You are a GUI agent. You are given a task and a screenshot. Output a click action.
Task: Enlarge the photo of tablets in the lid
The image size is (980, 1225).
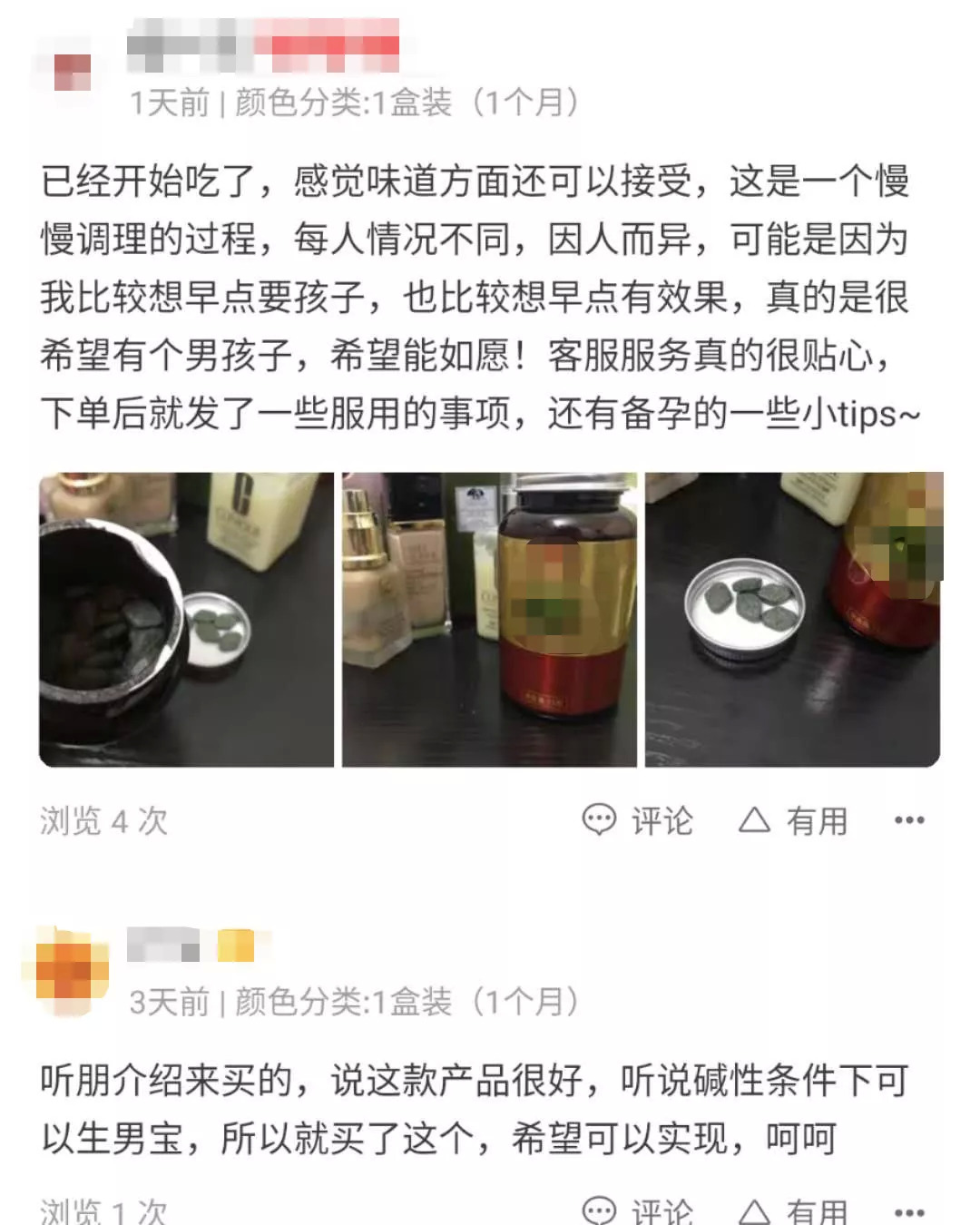tap(792, 619)
